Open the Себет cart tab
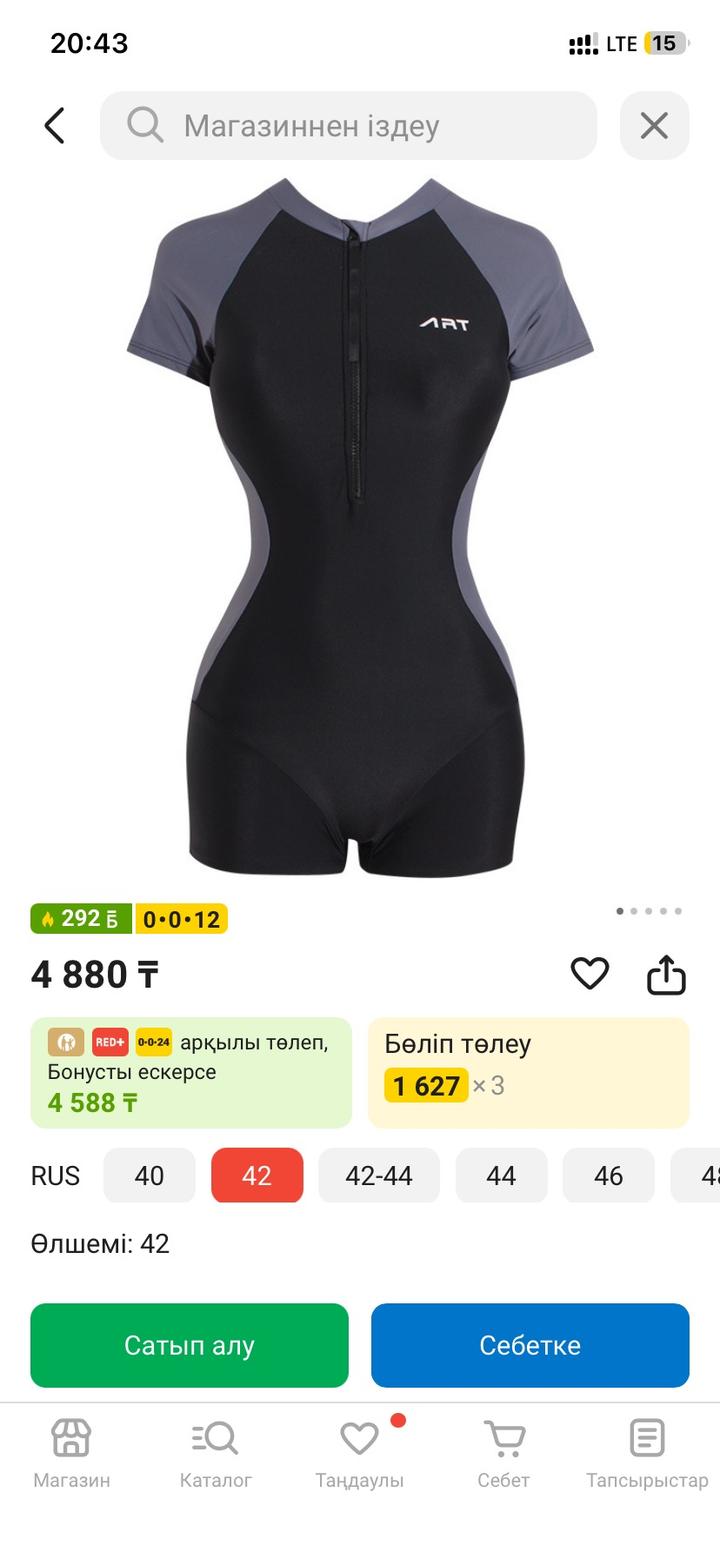Image resolution: width=720 pixels, height=1558 pixels. 503,1453
